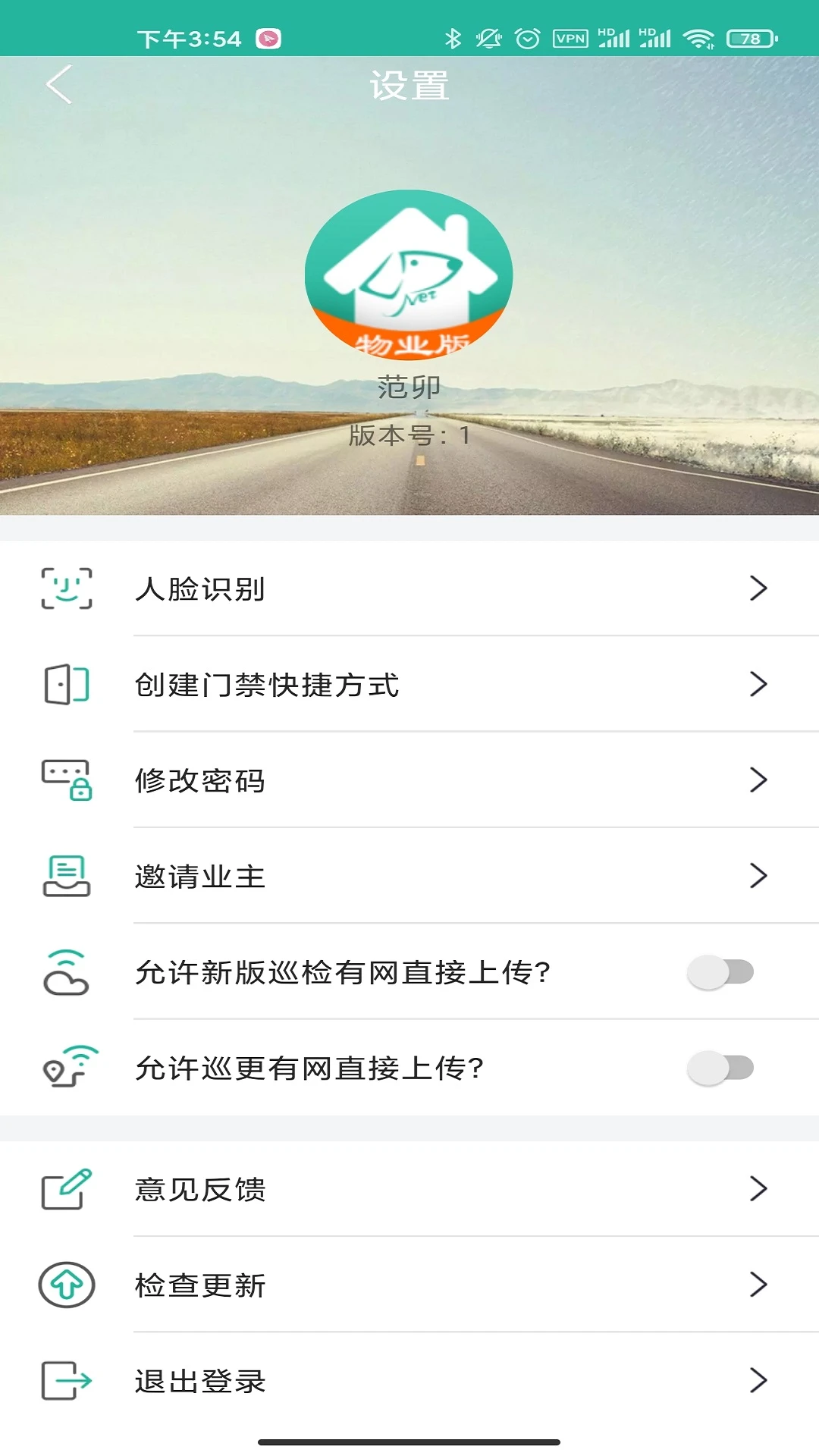This screenshot has width=819, height=1456.
Task: Click the back arrow to leave settings
Action: [57, 85]
